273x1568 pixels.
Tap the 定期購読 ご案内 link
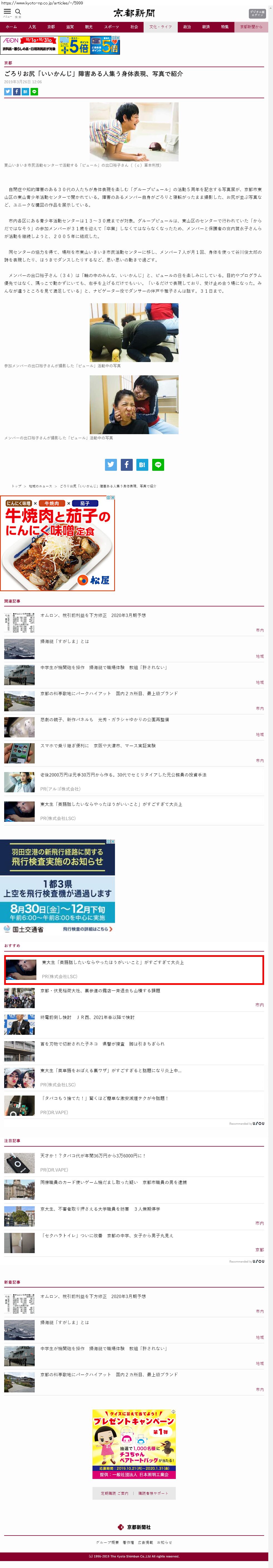point(115,1493)
